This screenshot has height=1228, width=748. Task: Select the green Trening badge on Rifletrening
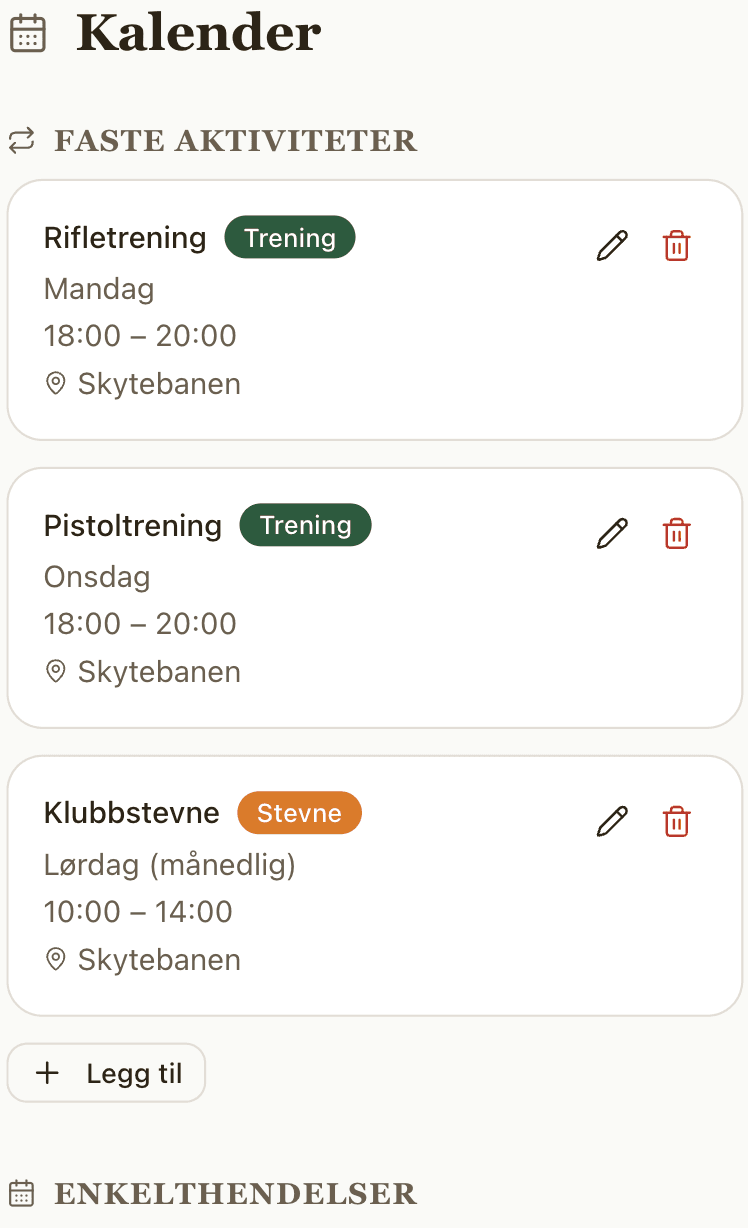(x=289, y=237)
